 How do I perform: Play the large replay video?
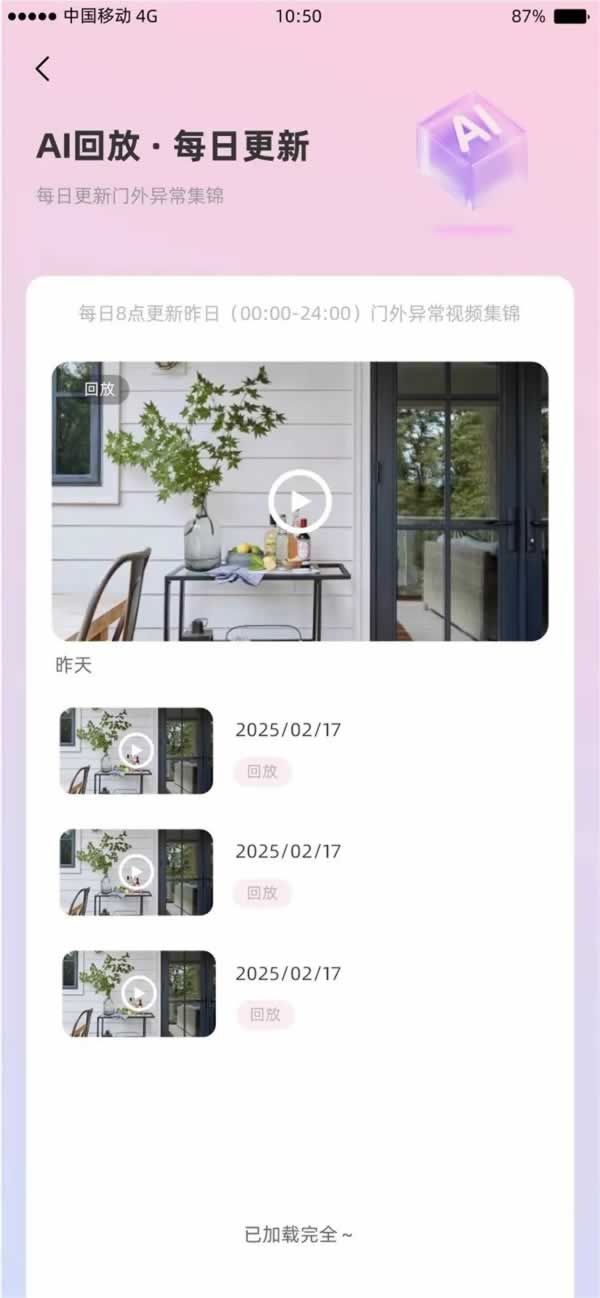point(299,500)
